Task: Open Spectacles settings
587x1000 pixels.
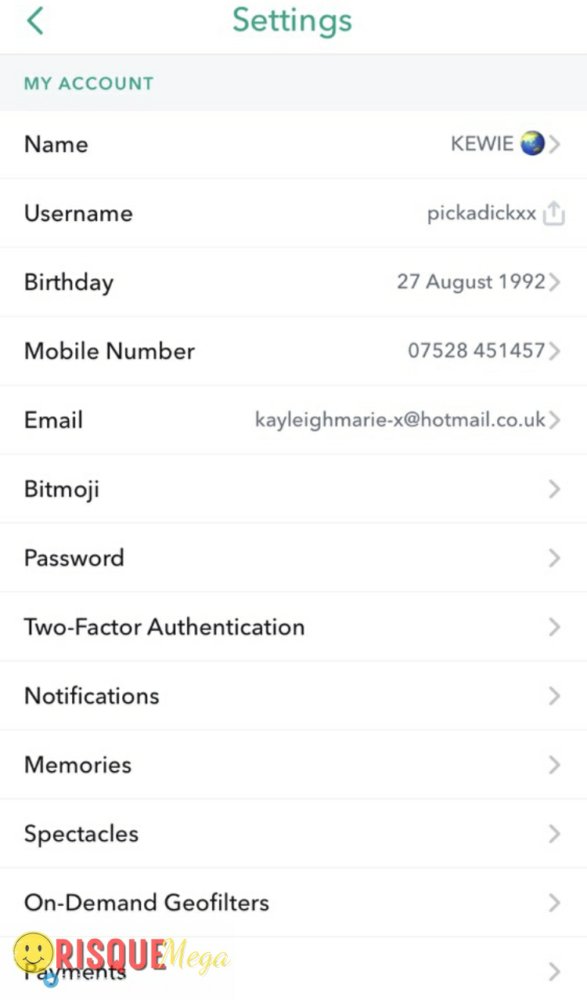Action: (294, 834)
